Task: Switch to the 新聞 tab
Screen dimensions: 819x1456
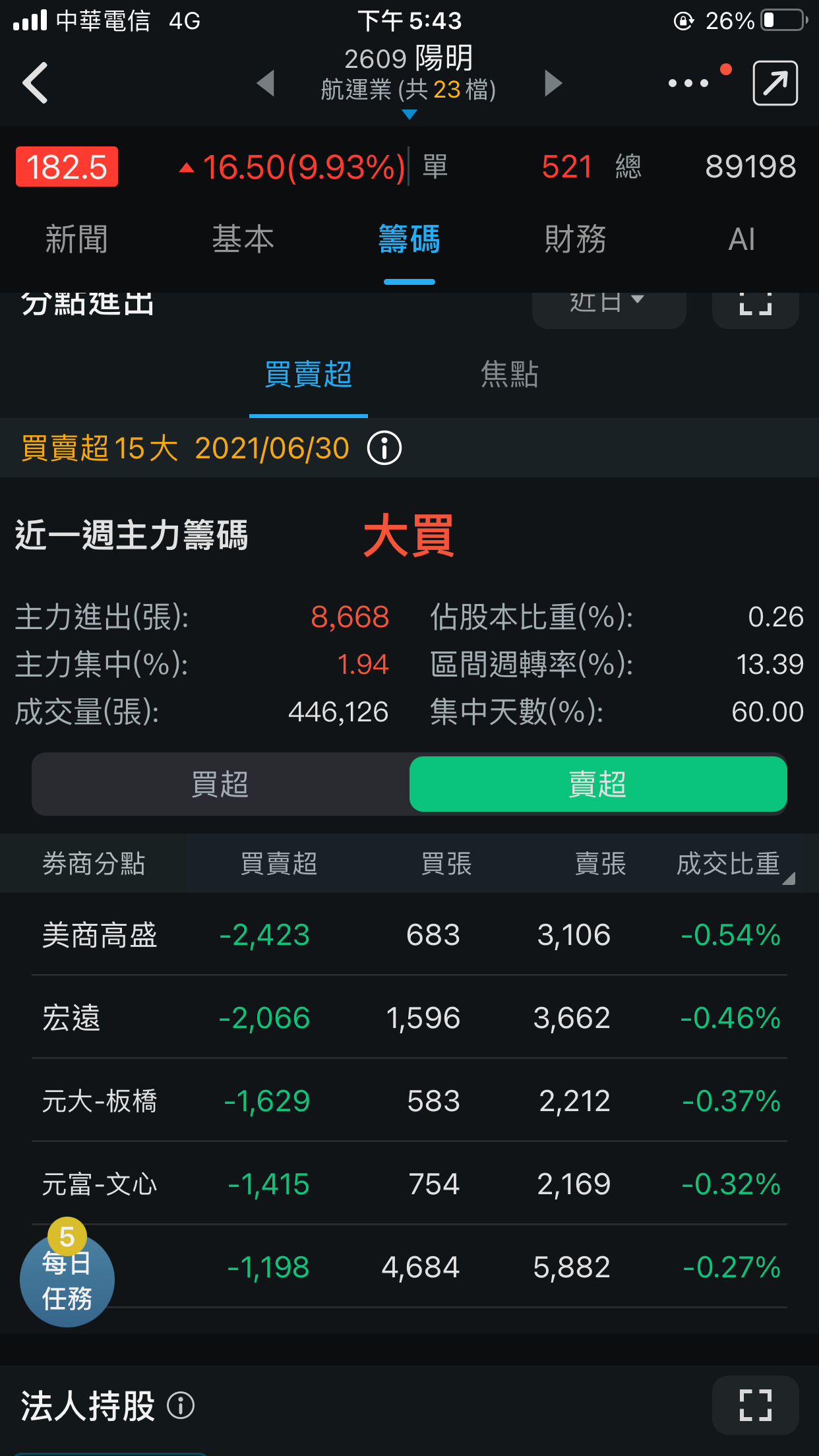Action: [x=76, y=239]
